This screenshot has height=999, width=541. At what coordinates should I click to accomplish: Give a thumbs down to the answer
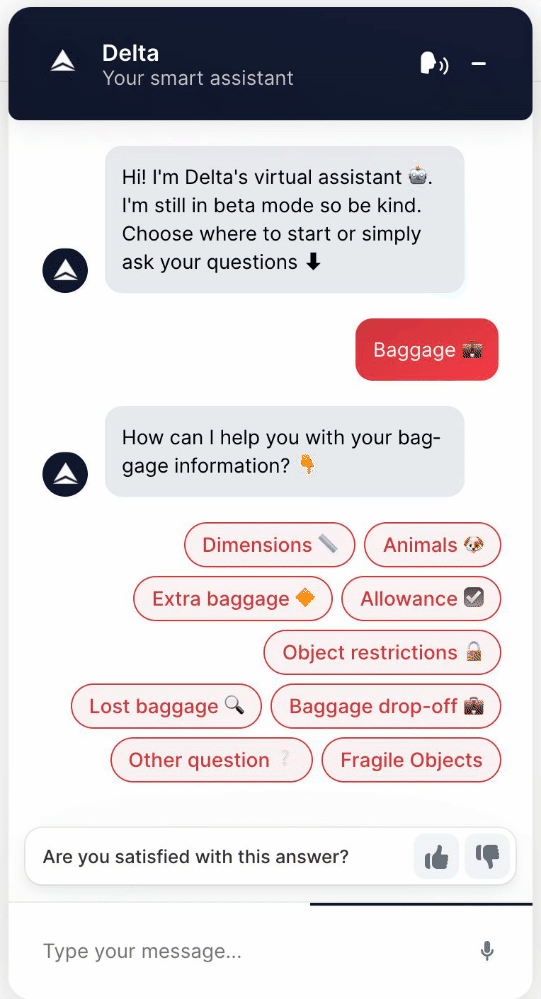[x=487, y=856]
